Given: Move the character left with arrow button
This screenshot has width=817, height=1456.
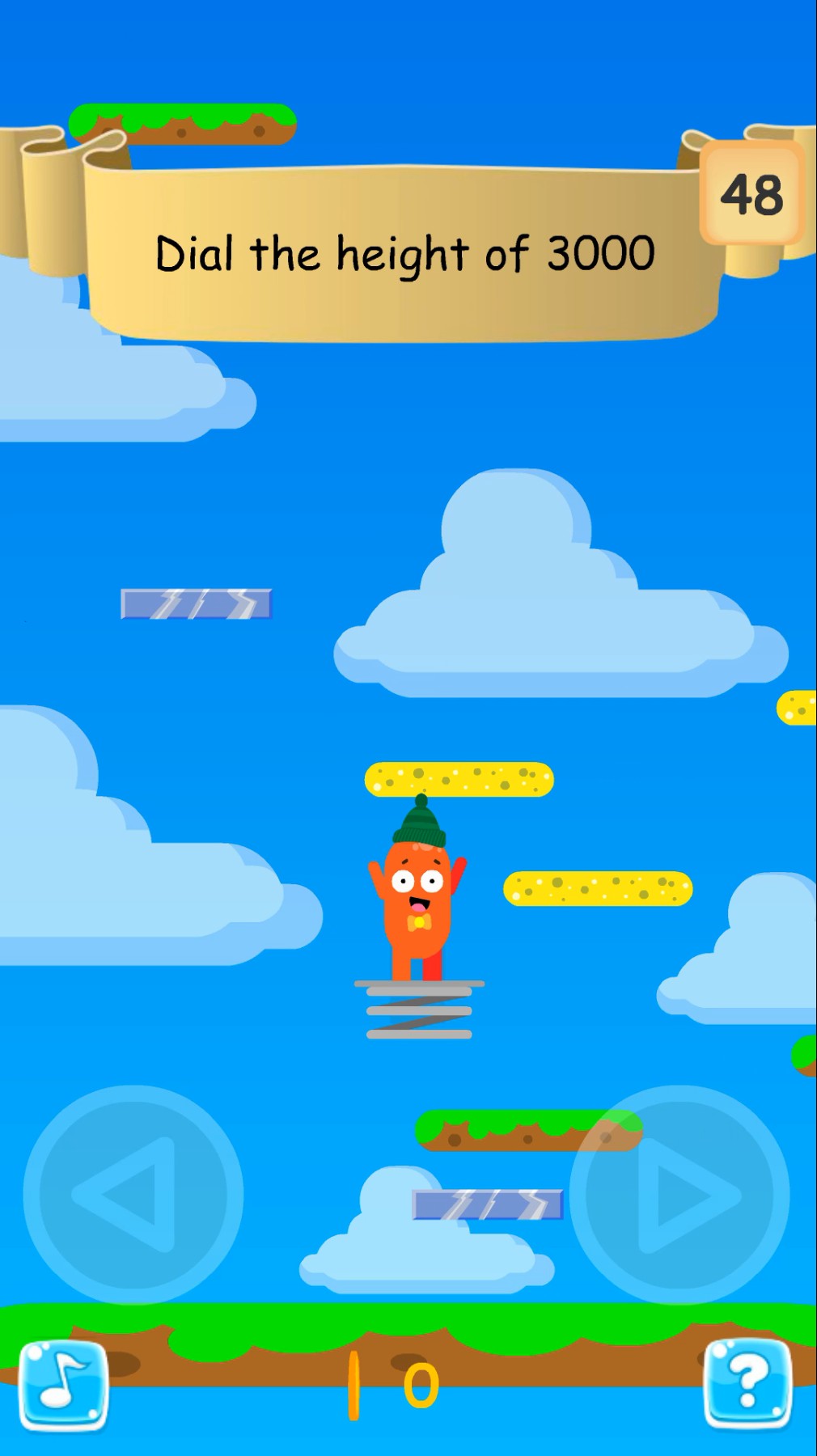Looking at the screenshot, I should click(x=133, y=1195).
